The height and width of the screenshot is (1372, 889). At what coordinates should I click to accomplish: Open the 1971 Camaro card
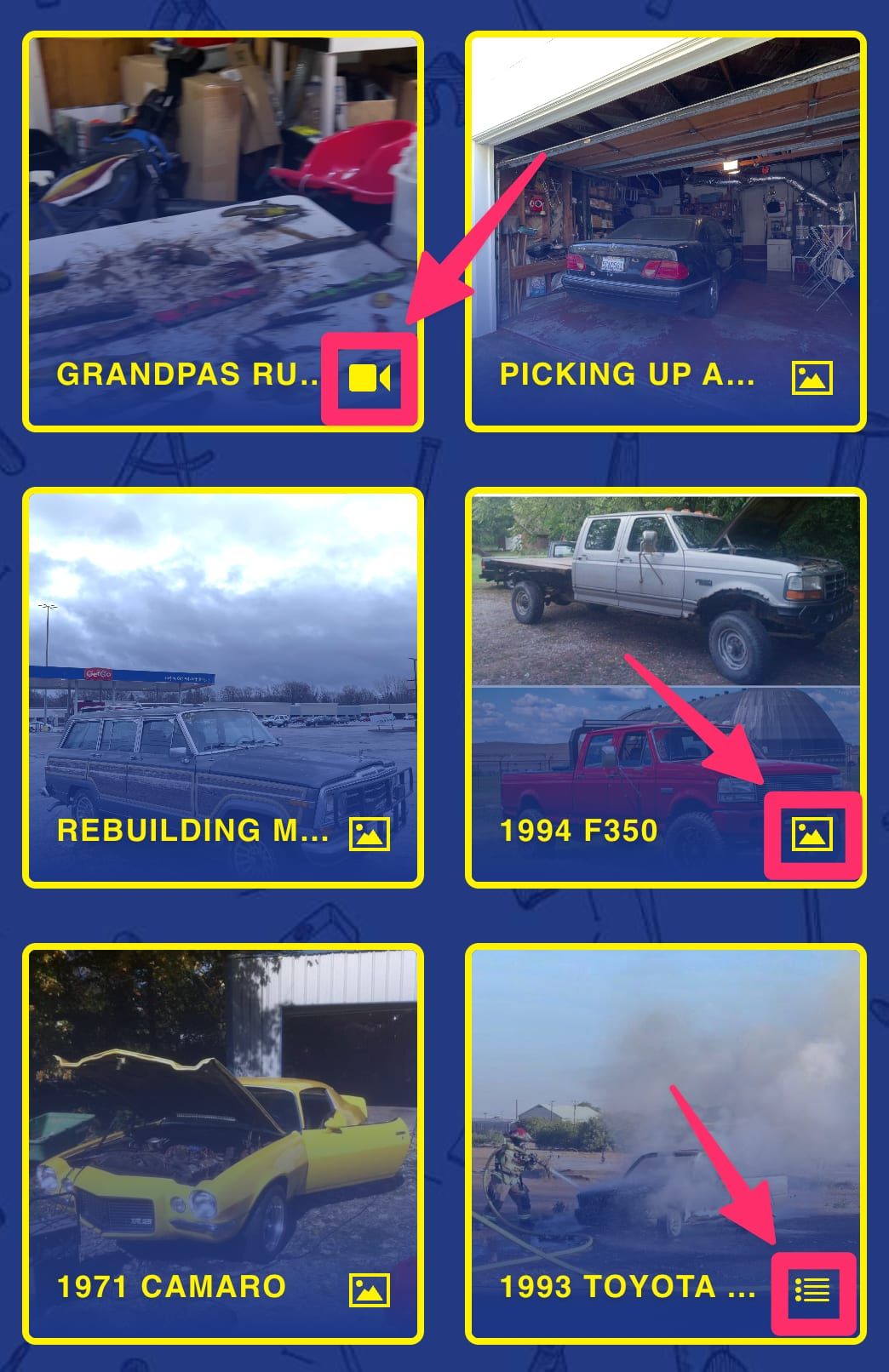coord(222,1143)
